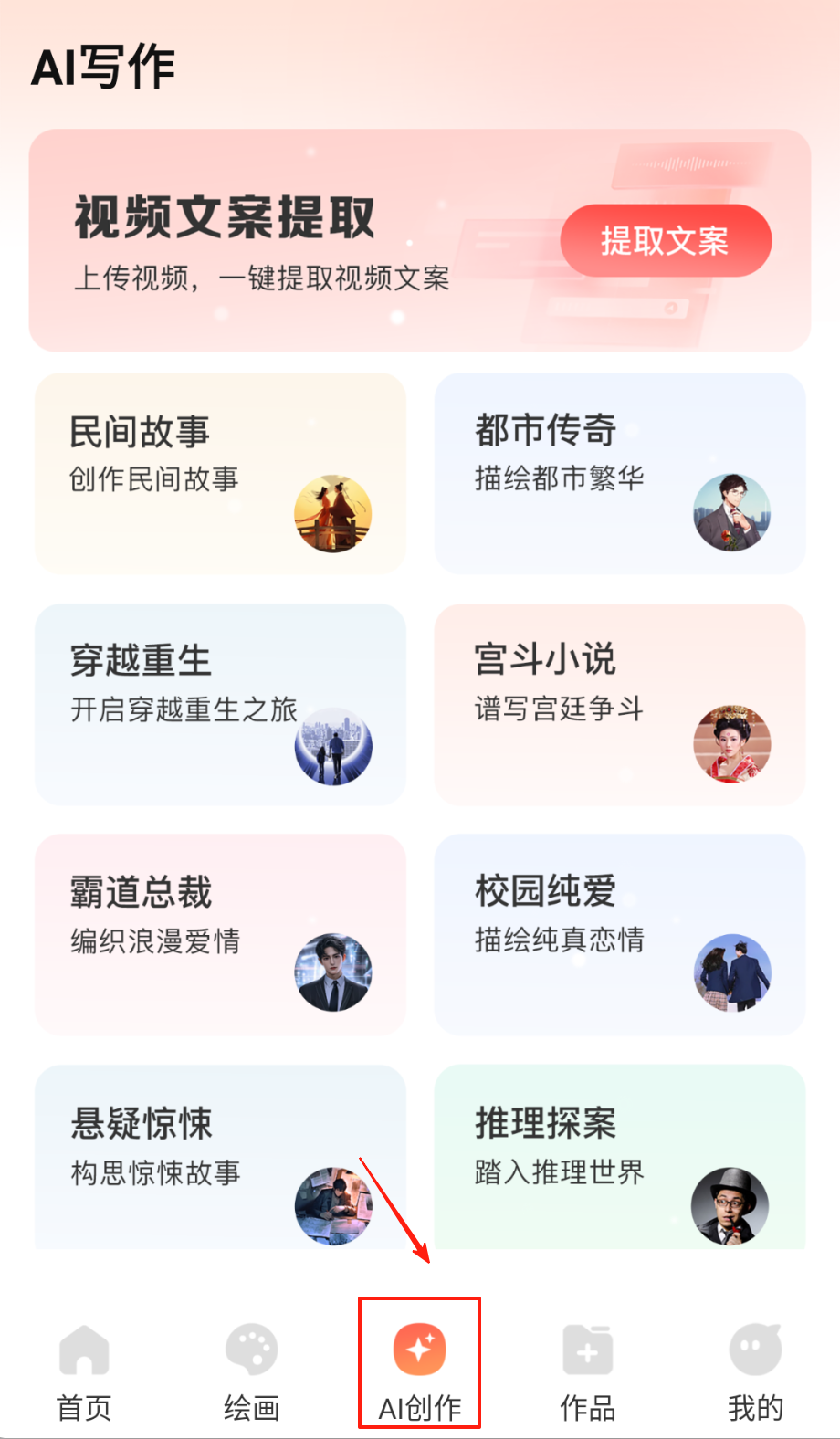This screenshot has width=840, height=1439.
Task: Tap the 提取文案 button
Action: coord(666,241)
